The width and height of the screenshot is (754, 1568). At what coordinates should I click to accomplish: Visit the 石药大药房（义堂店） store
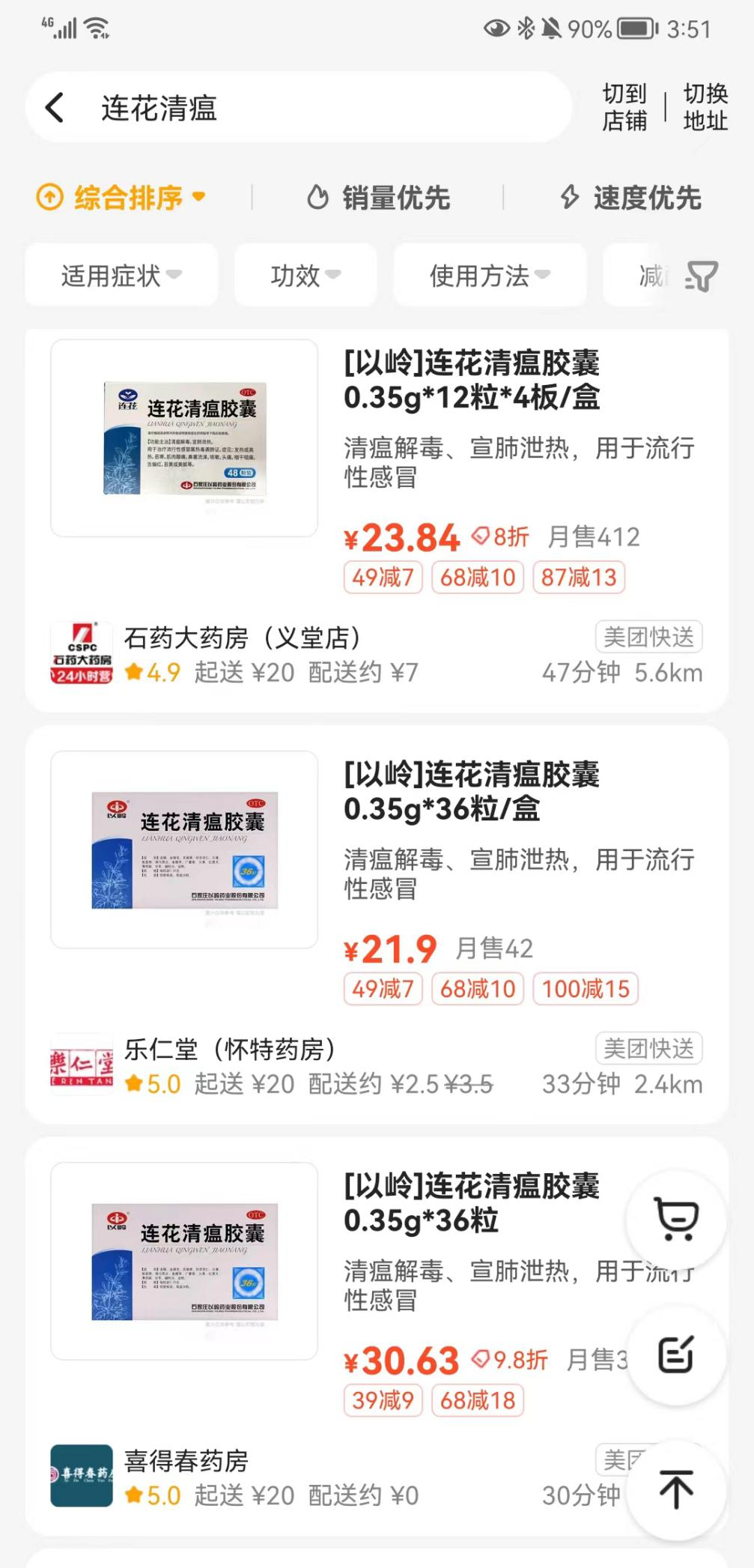[243, 638]
